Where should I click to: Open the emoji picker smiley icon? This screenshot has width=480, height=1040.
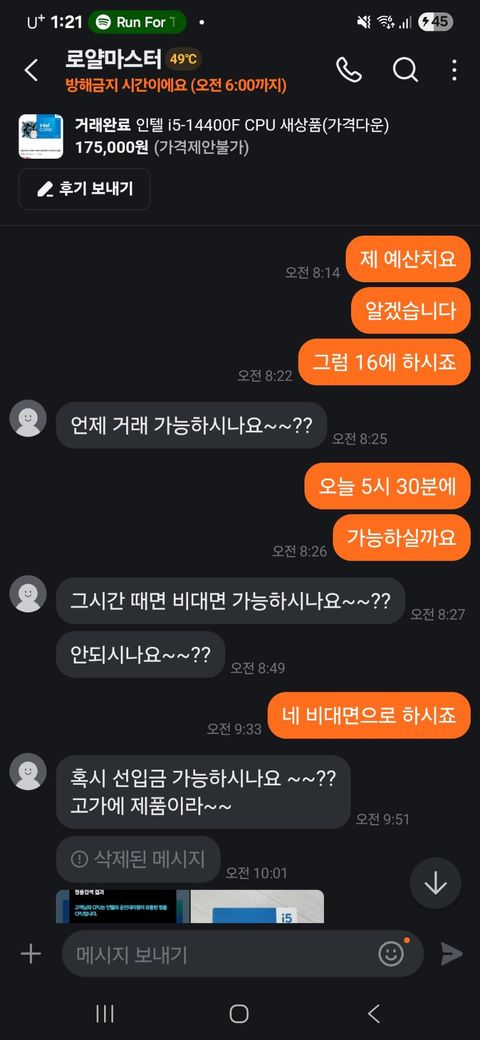391,954
